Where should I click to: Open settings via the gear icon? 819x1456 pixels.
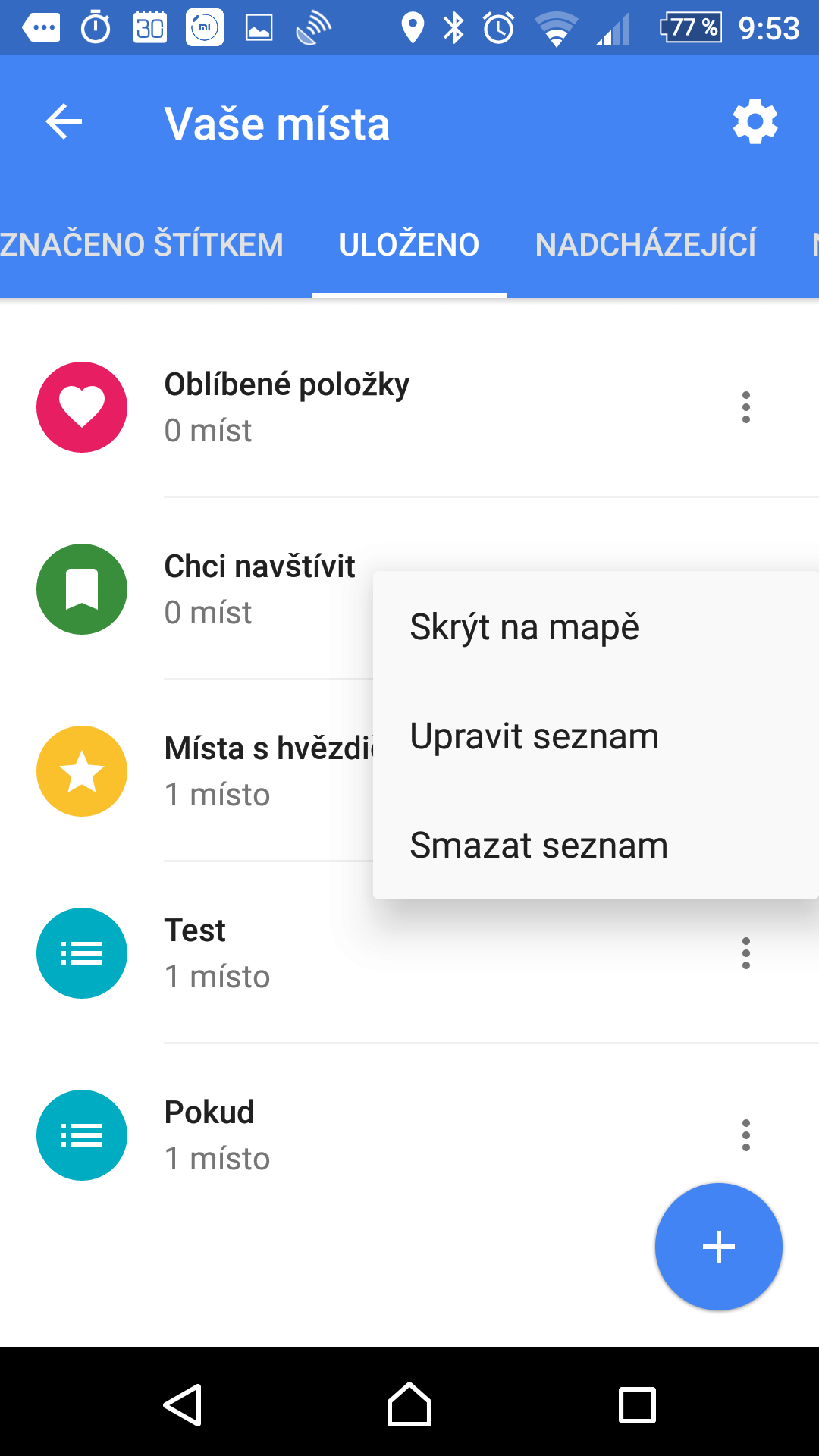pos(755,122)
